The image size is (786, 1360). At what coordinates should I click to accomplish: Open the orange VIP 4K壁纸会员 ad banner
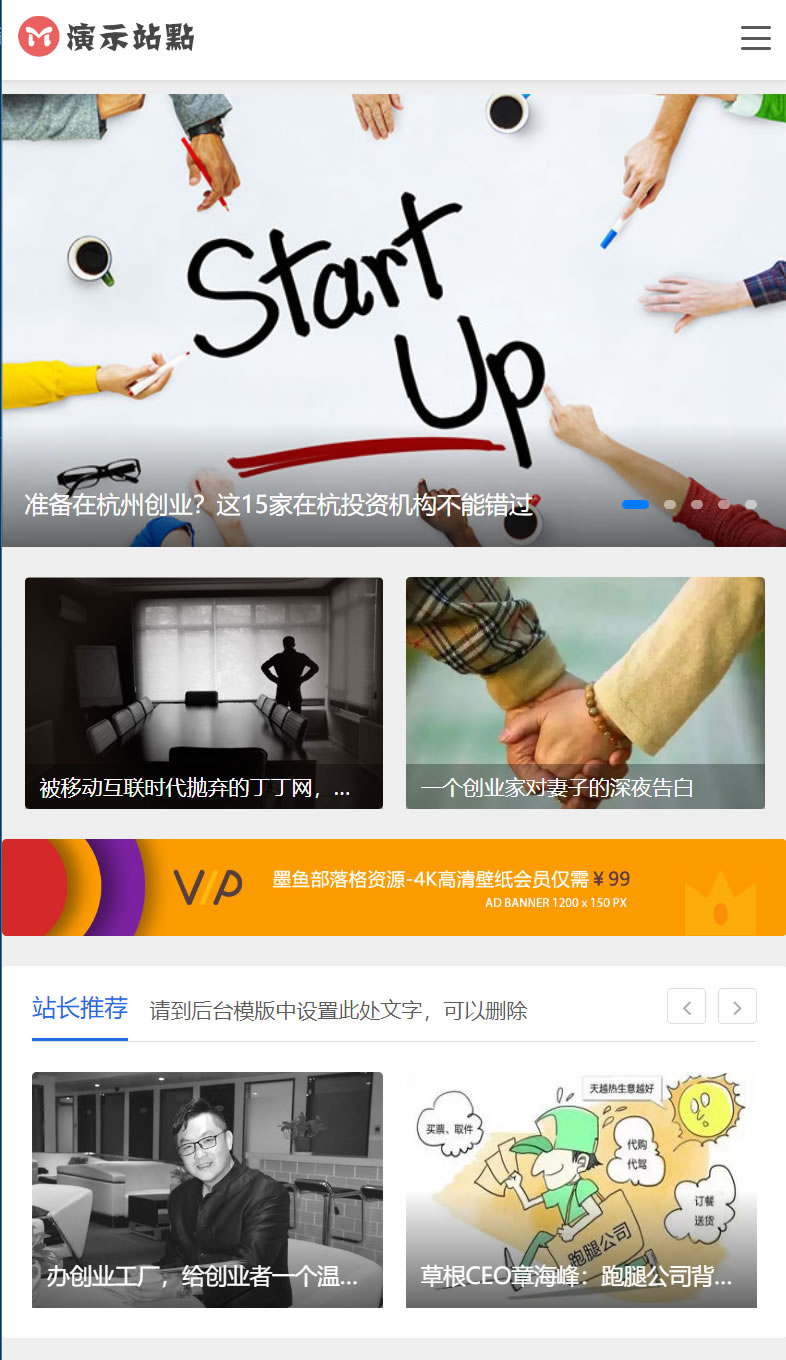click(x=394, y=887)
